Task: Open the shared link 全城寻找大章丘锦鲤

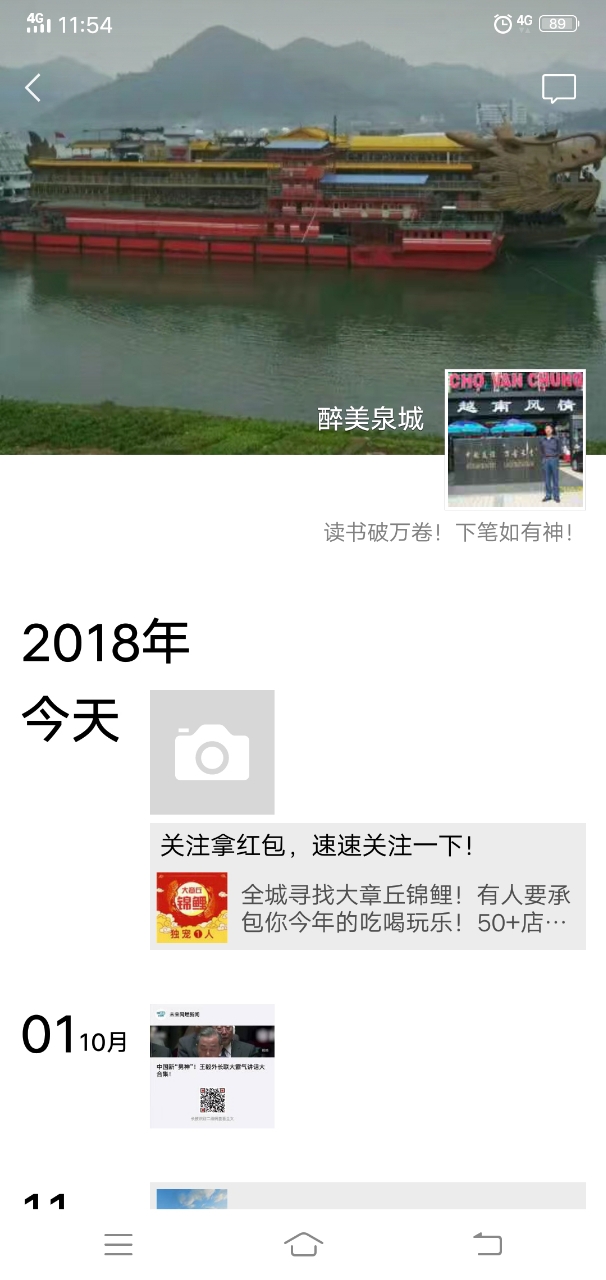Action: pos(368,908)
